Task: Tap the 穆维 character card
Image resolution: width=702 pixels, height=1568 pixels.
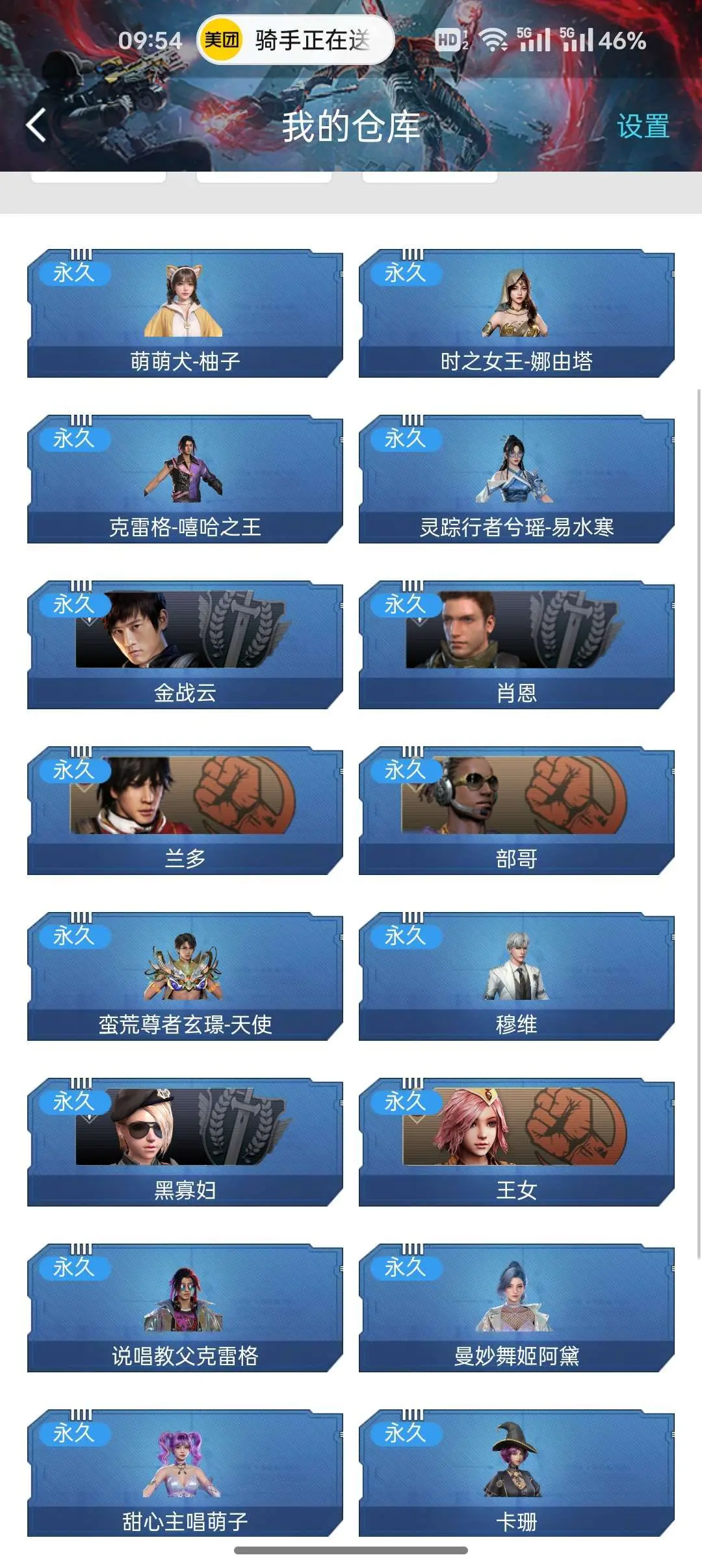Action: tap(516, 976)
